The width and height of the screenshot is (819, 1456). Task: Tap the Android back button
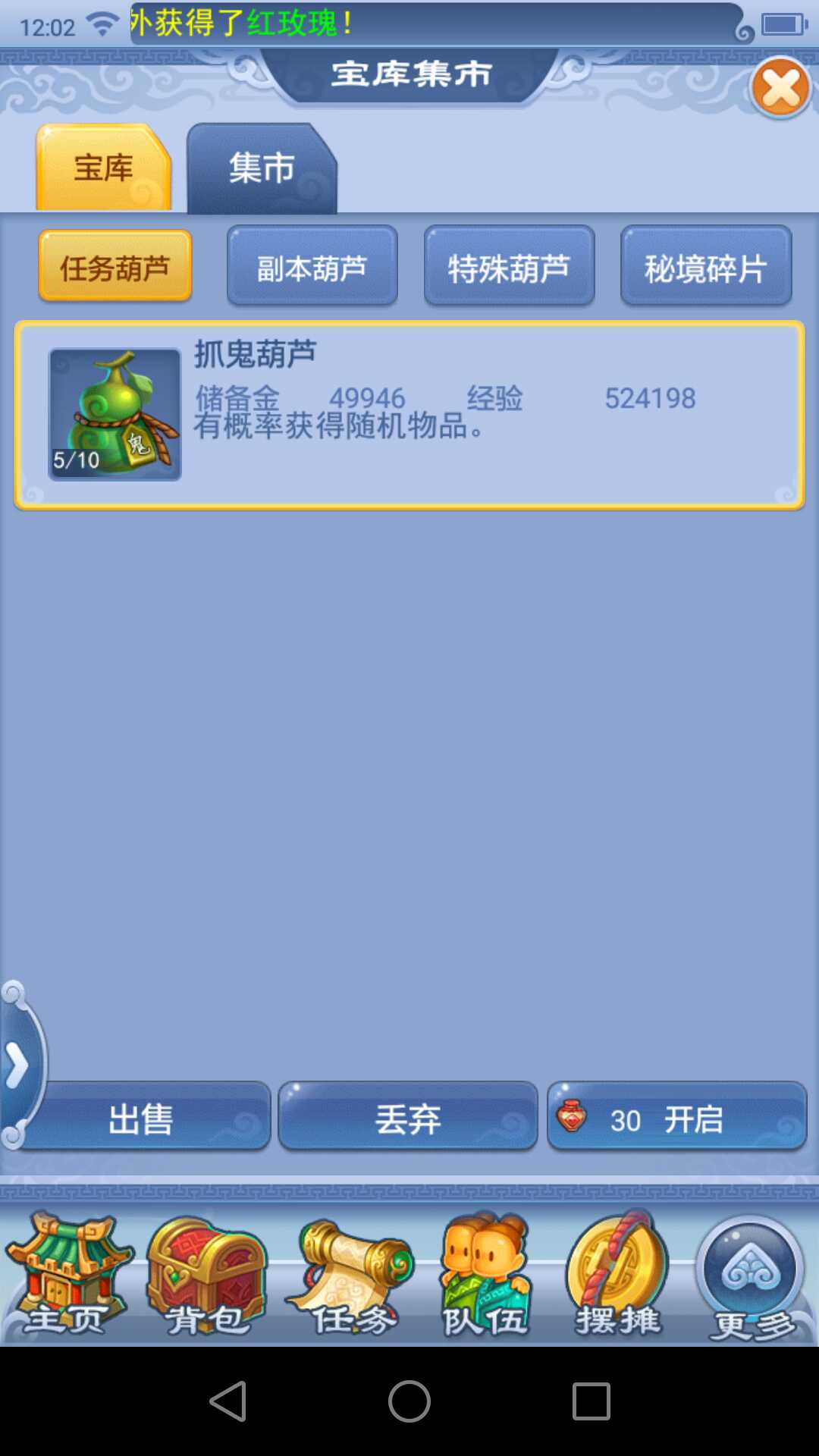[x=227, y=1401]
